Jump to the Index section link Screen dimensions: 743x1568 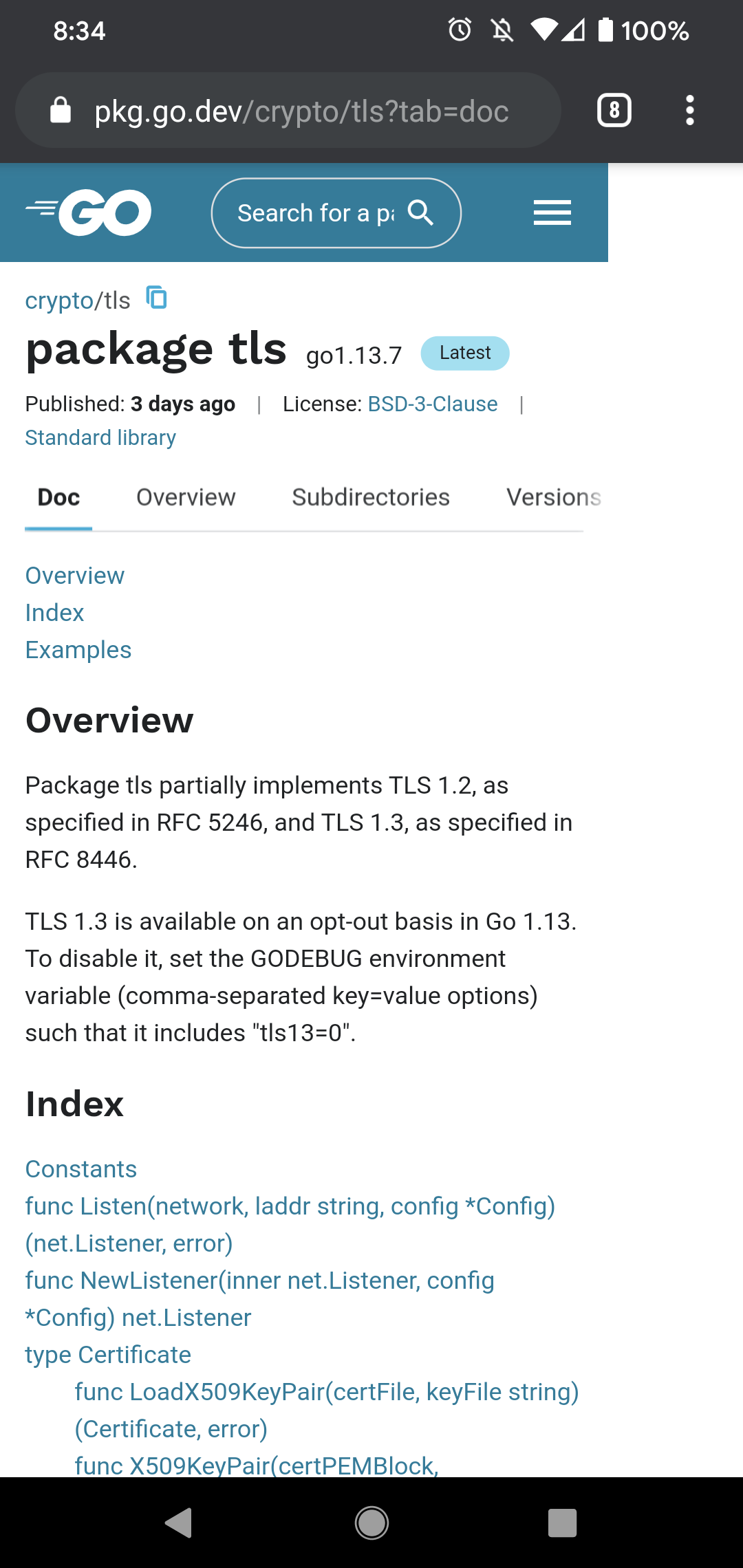click(54, 613)
